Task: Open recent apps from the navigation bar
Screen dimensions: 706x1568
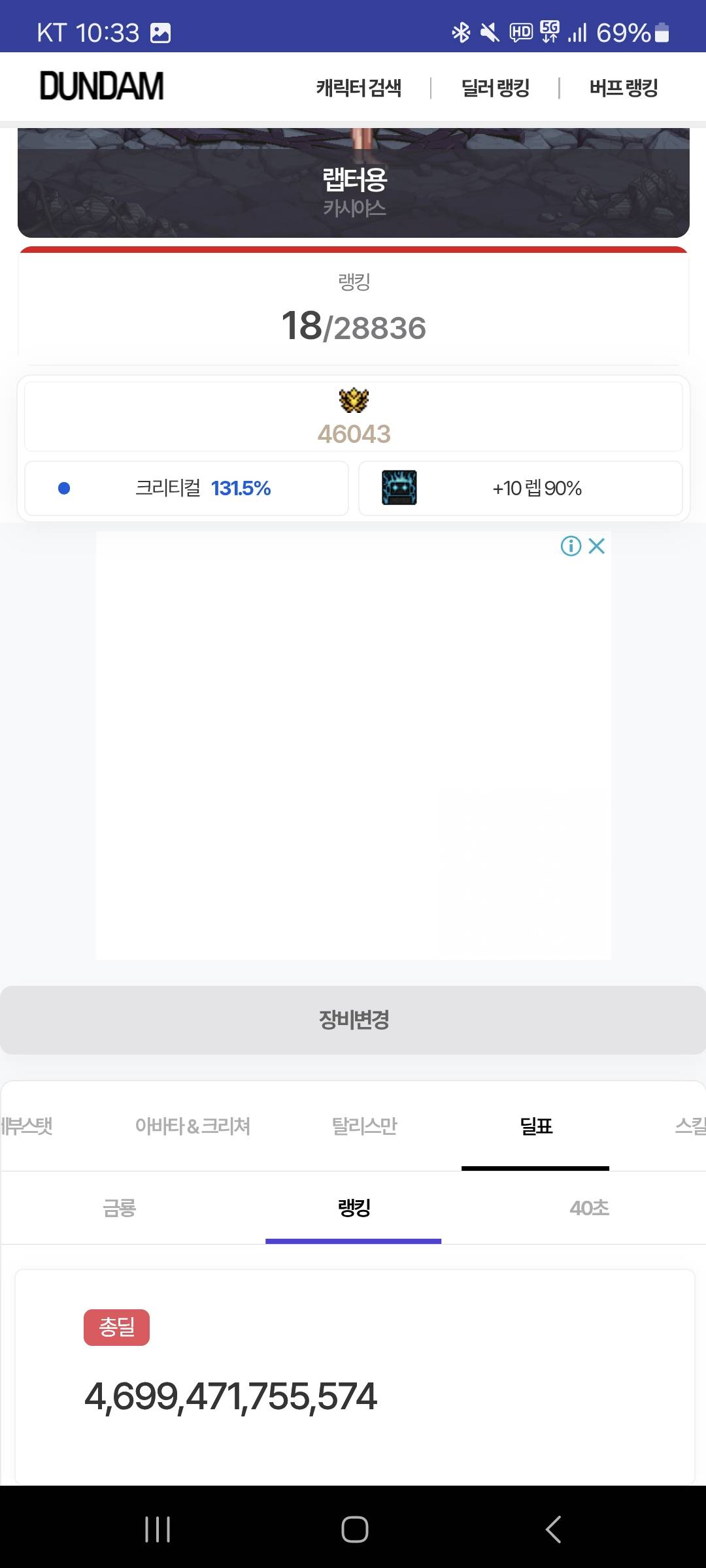Action: coord(158,1529)
